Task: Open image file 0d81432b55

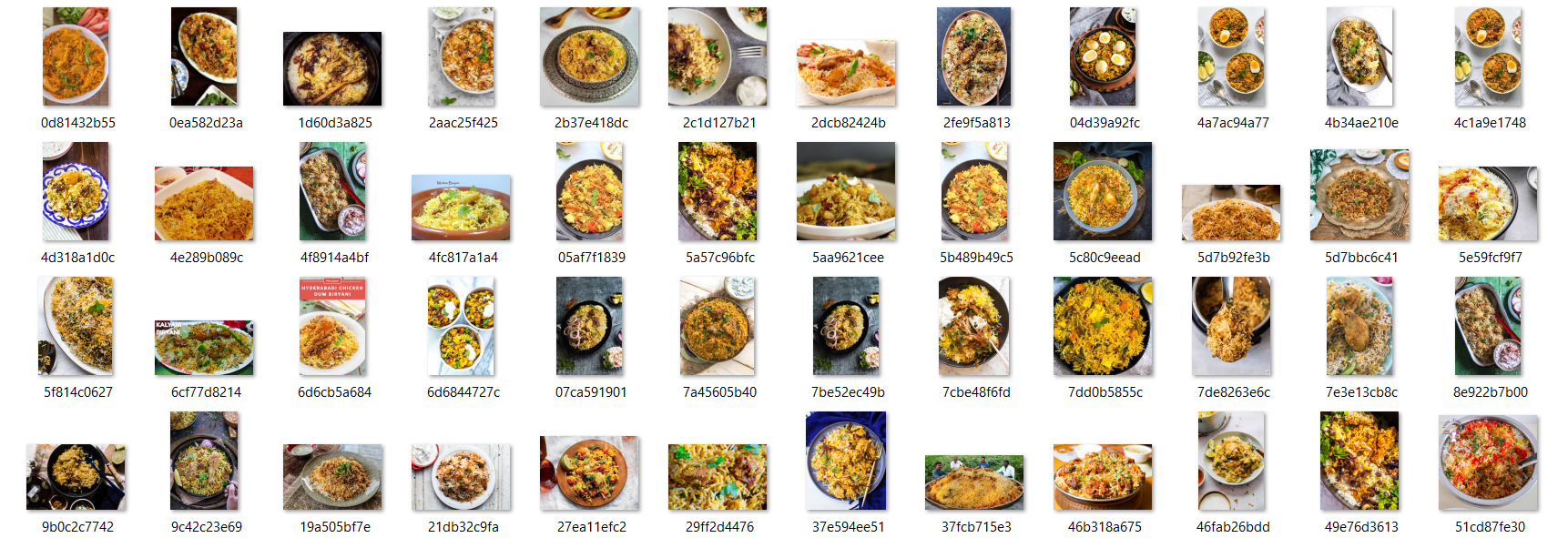Action: (x=76, y=57)
